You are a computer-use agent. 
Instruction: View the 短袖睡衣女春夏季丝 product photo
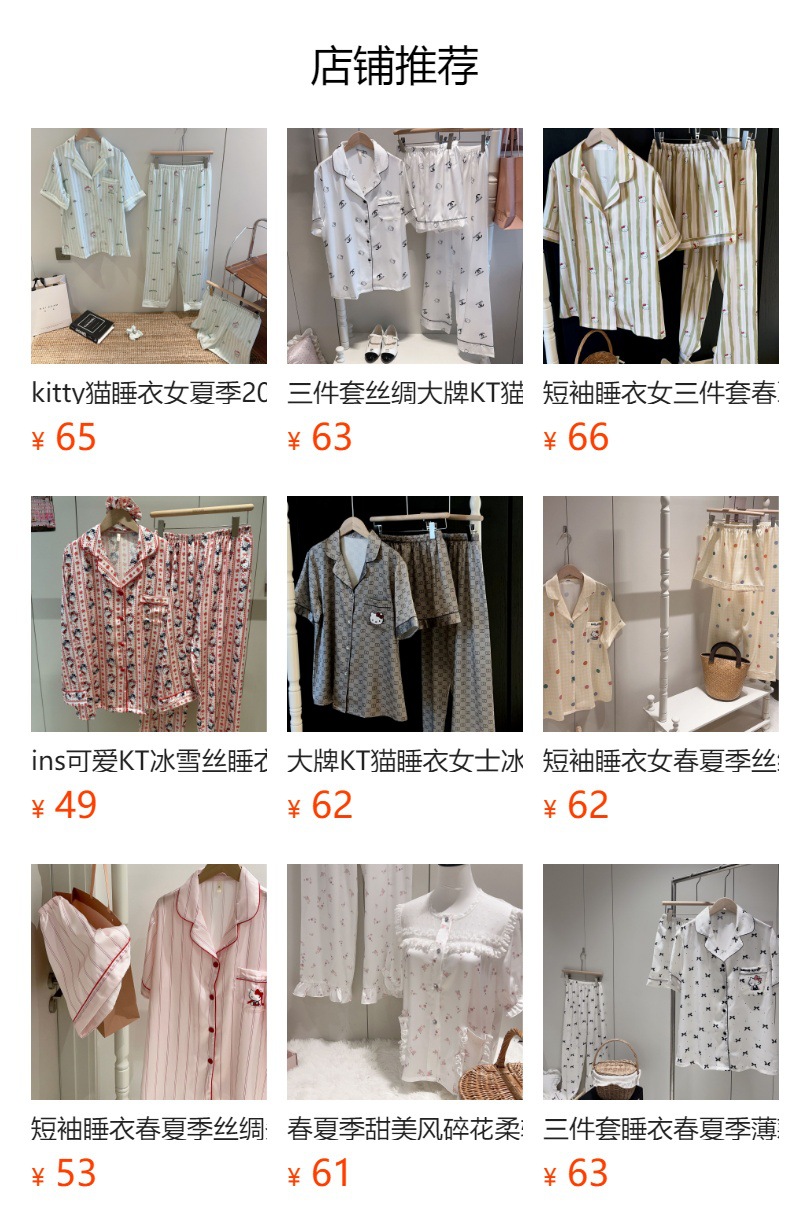(661, 618)
